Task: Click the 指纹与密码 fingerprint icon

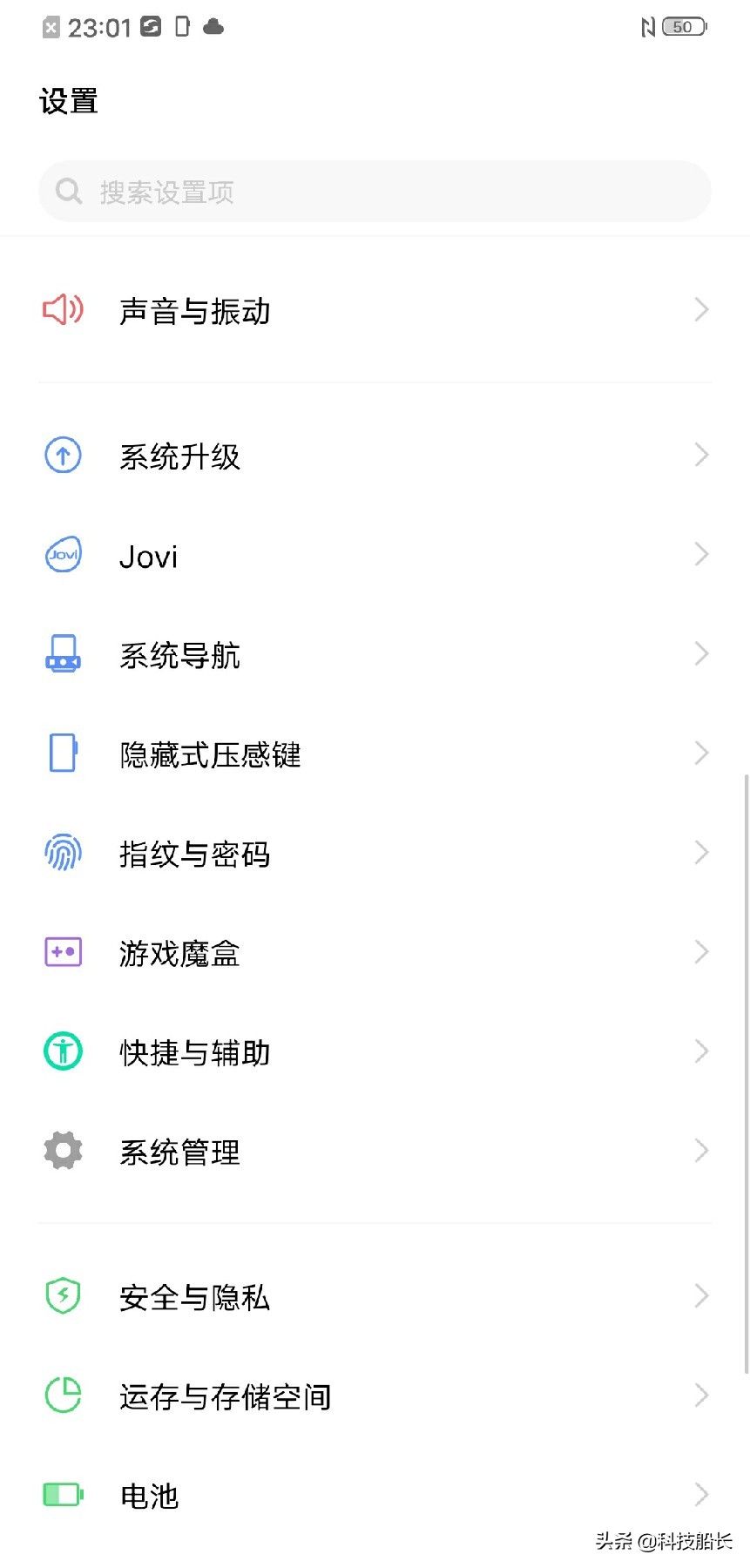Action: tap(62, 853)
